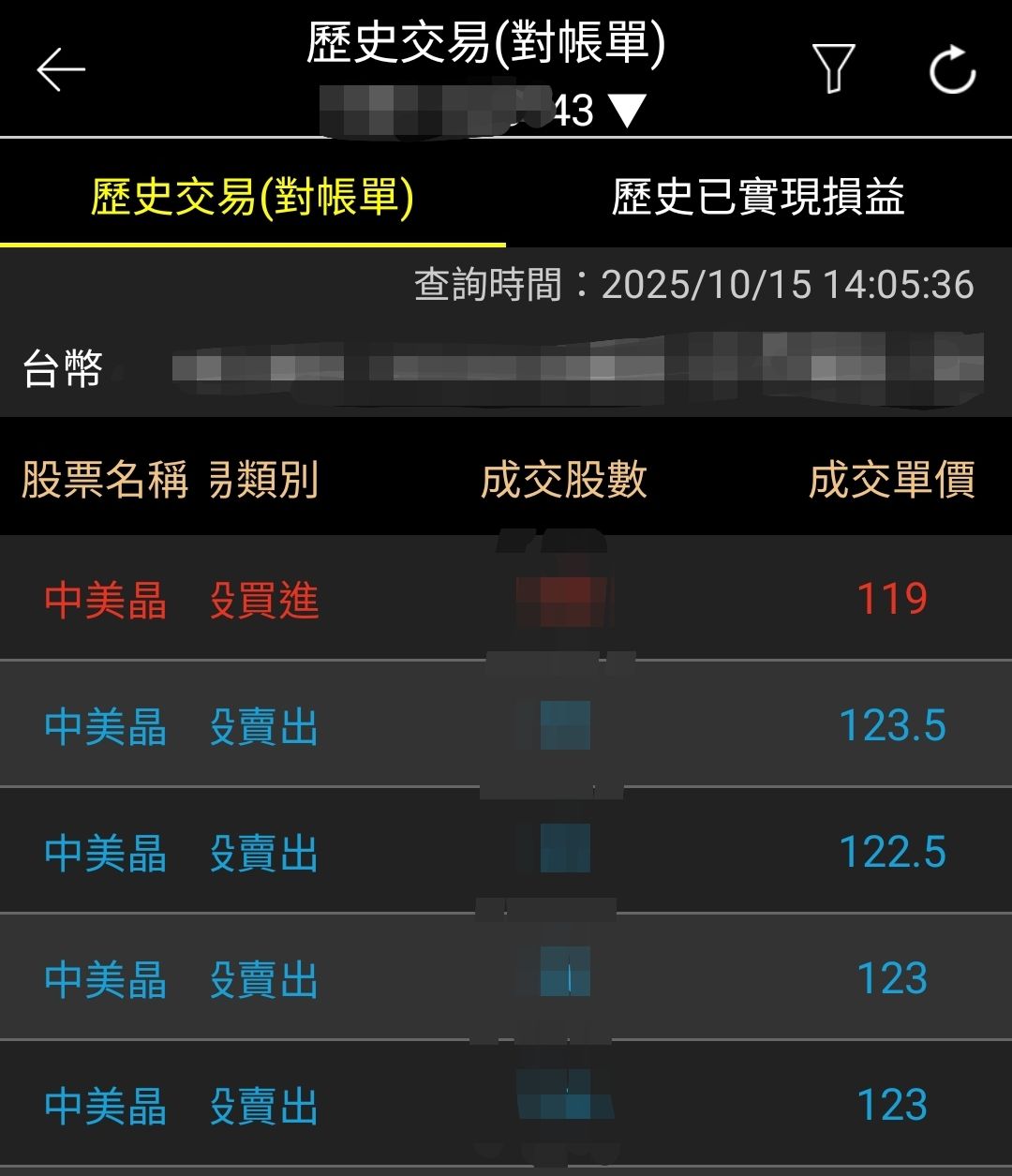Refresh the transaction history
Screen dimensions: 1012x1176
pyautogui.click(x=952, y=70)
